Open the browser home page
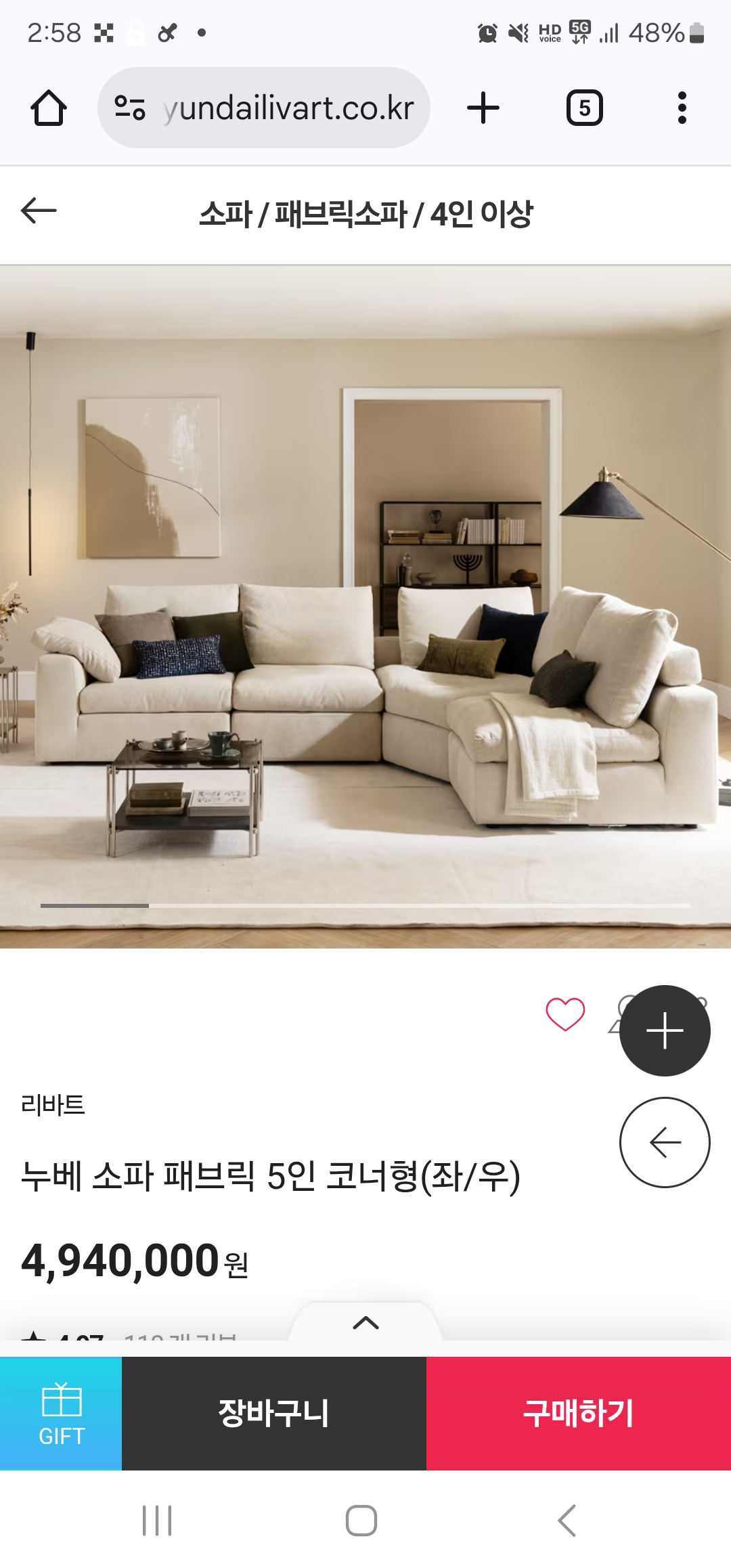This screenshot has height=1568, width=731. coord(49,108)
